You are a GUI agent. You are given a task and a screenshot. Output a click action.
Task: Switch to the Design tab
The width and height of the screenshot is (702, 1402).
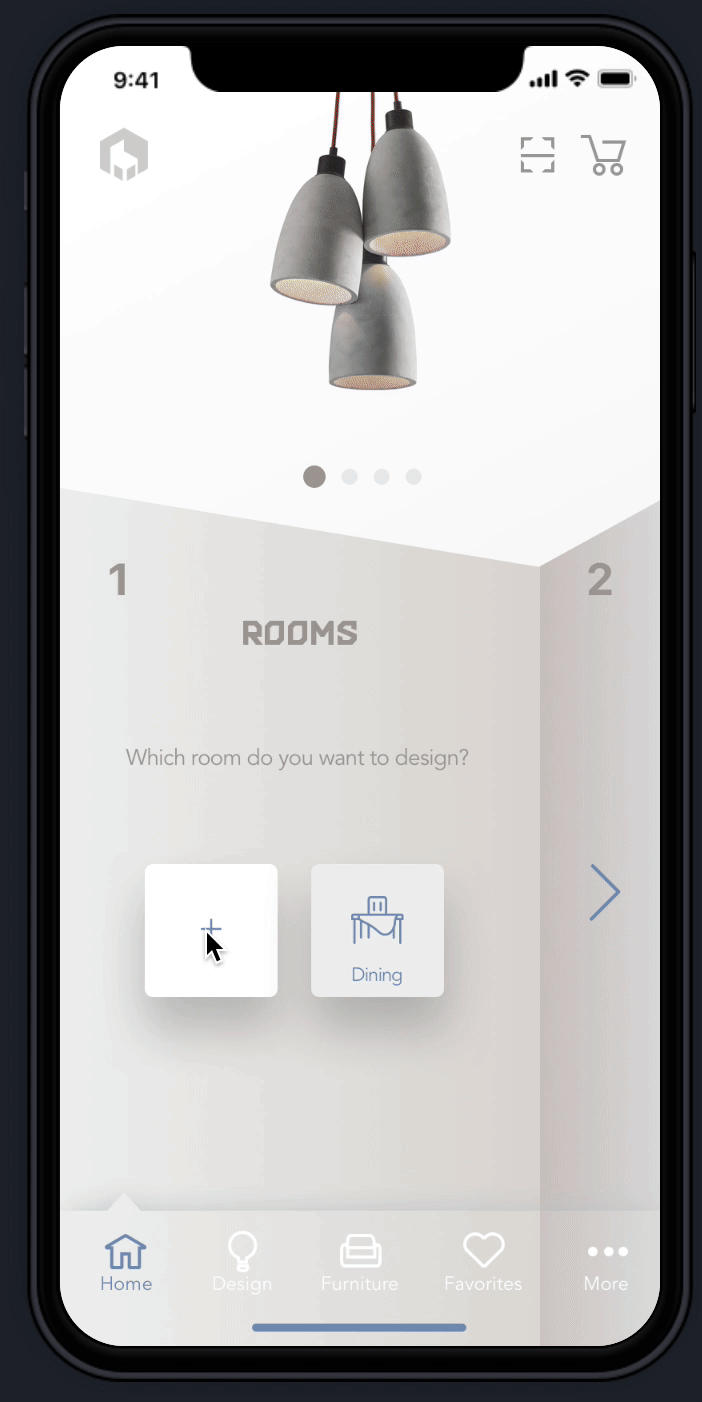[242, 1262]
